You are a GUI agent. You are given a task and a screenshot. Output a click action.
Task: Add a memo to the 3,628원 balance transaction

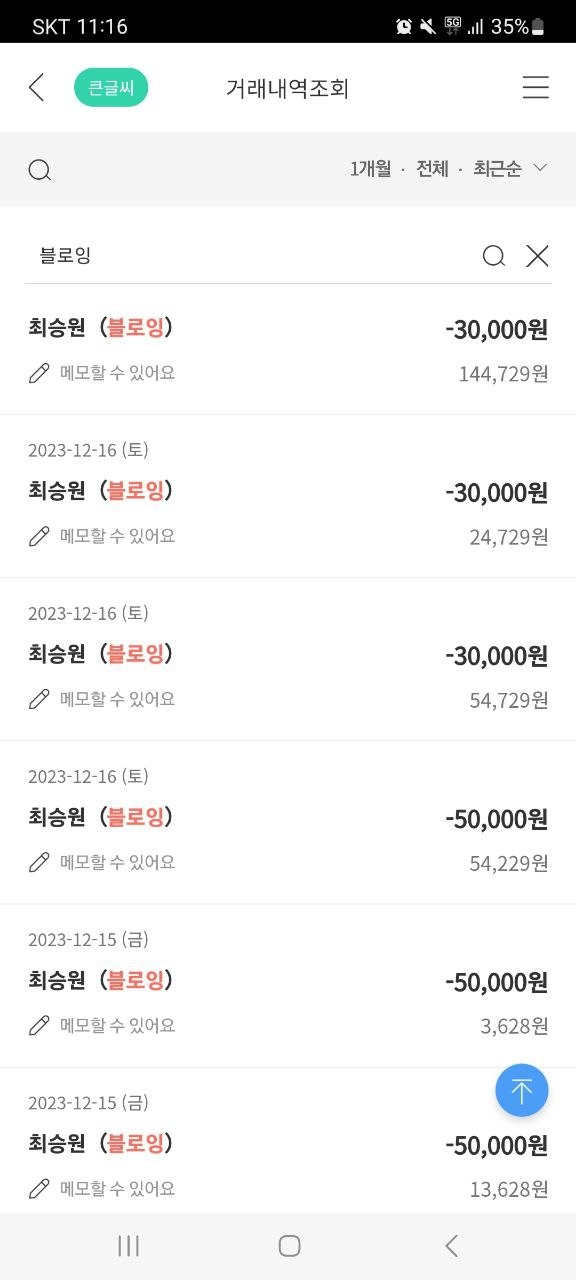click(x=102, y=1025)
